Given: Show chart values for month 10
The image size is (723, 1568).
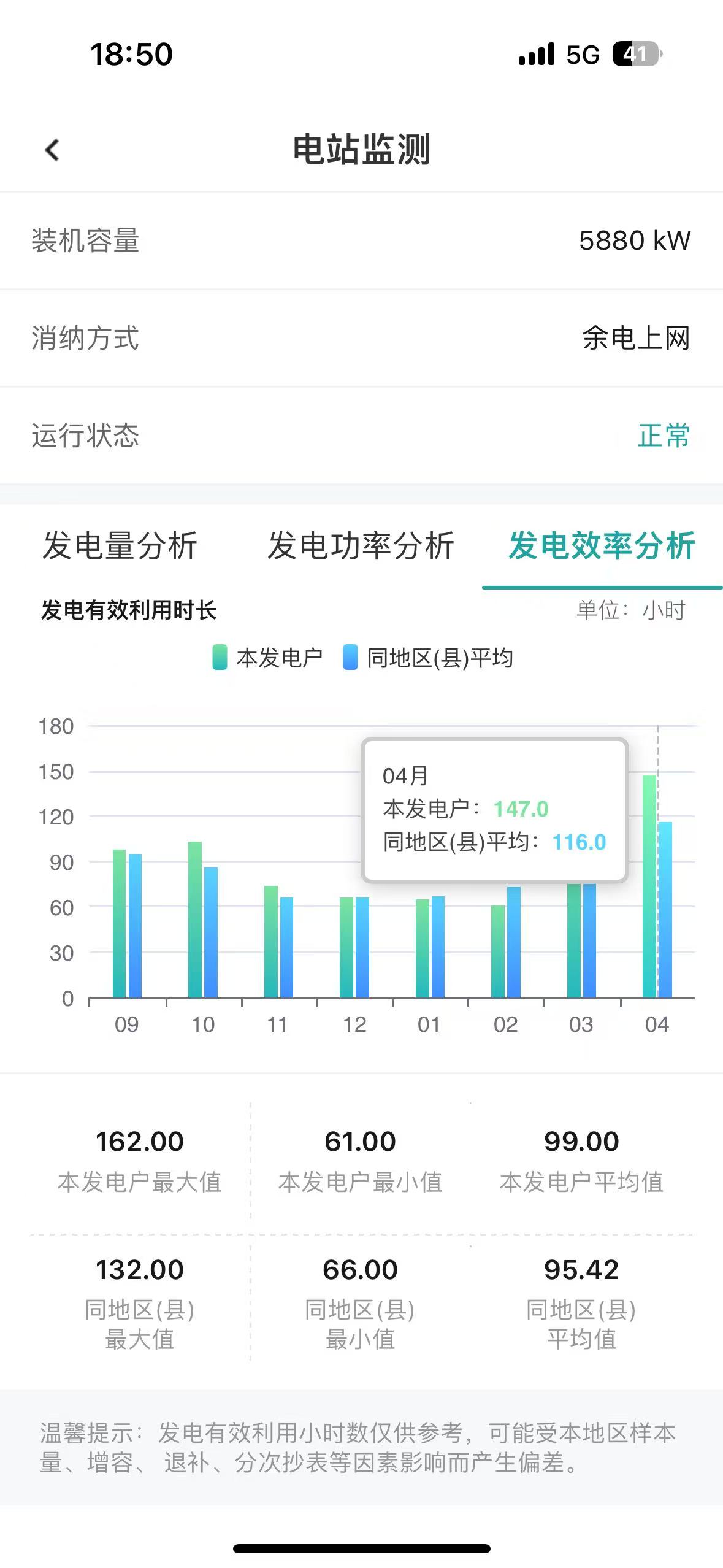Looking at the screenshot, I should (203, 920).
